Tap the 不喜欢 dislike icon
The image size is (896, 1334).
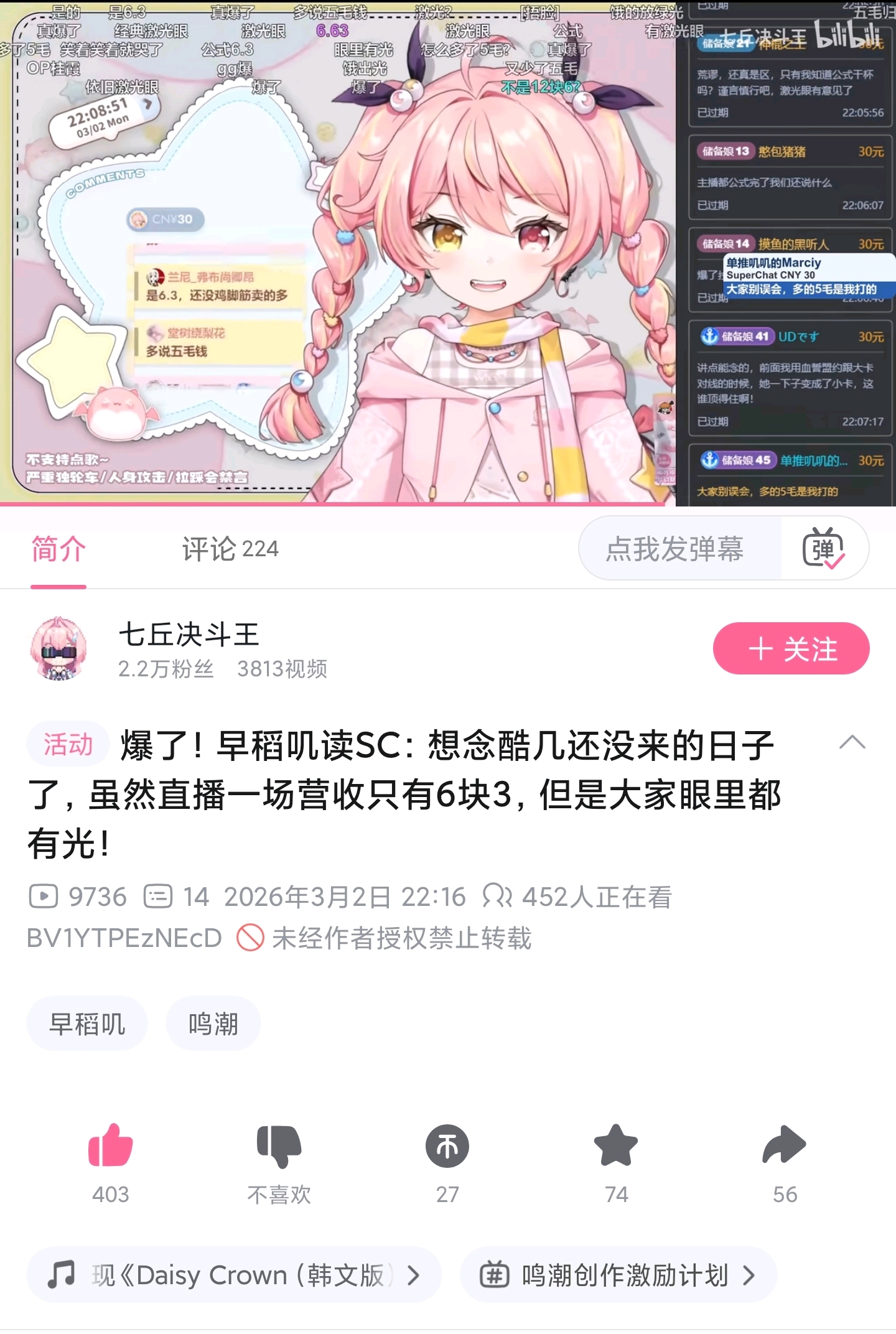tap(279, 1145)
